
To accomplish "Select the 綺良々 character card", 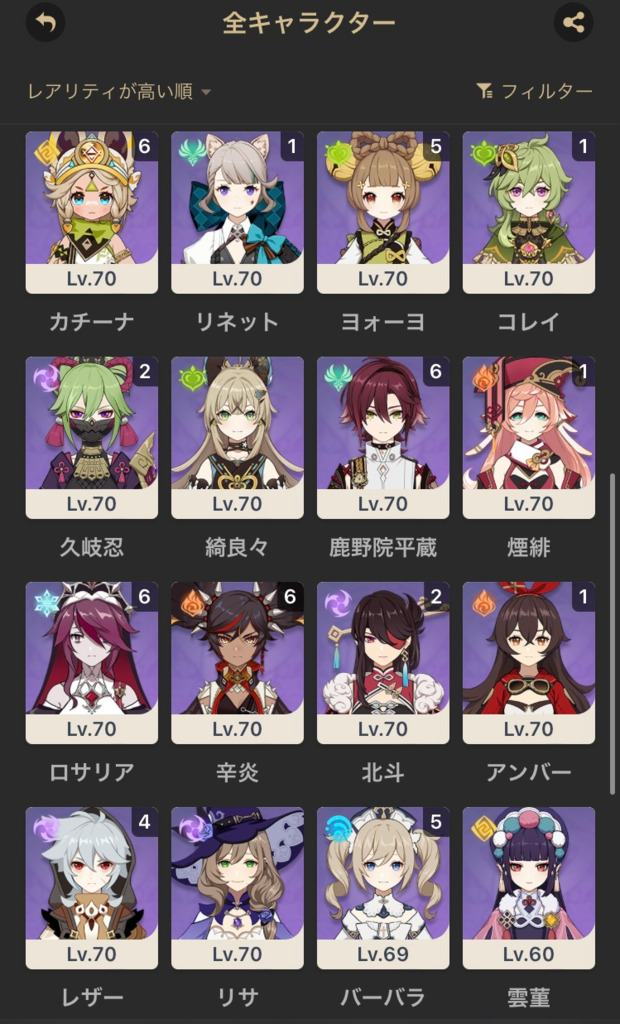I will point(237,438).
